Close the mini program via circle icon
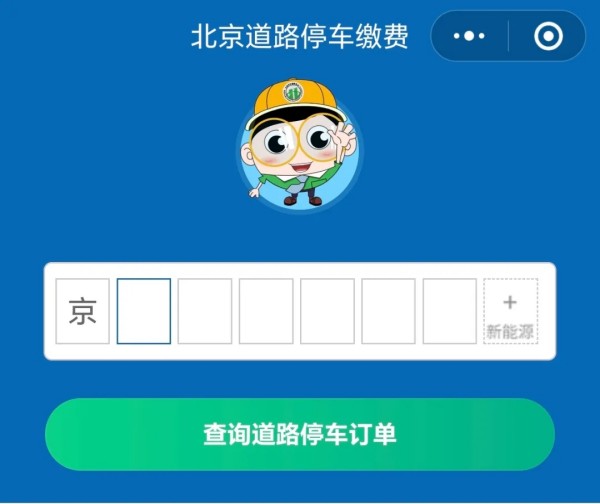 [548, 37]
